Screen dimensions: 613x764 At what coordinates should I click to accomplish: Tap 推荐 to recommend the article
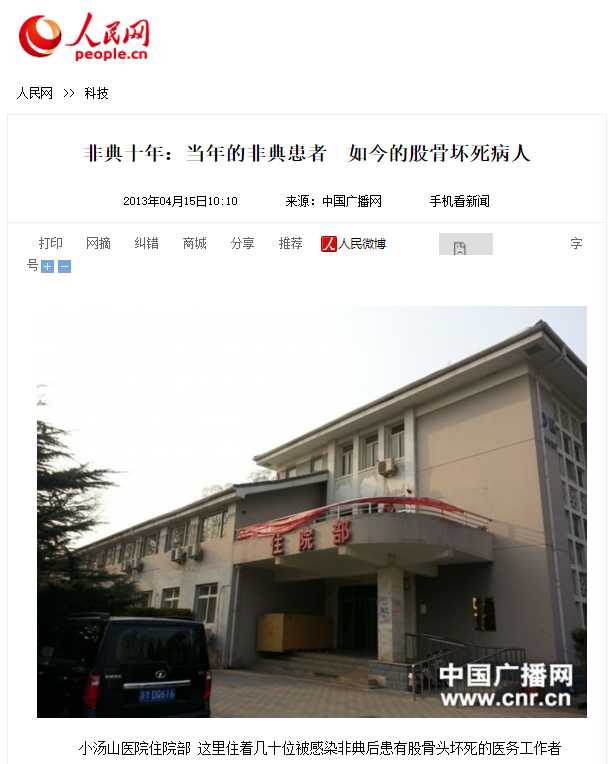(x=290, y=243)
